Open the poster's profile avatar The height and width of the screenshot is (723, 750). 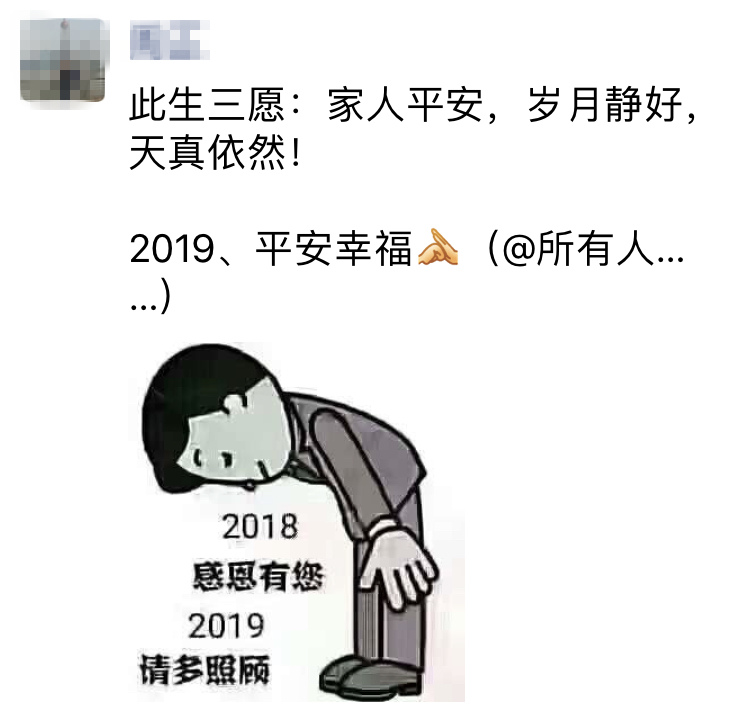click(61, 60)
